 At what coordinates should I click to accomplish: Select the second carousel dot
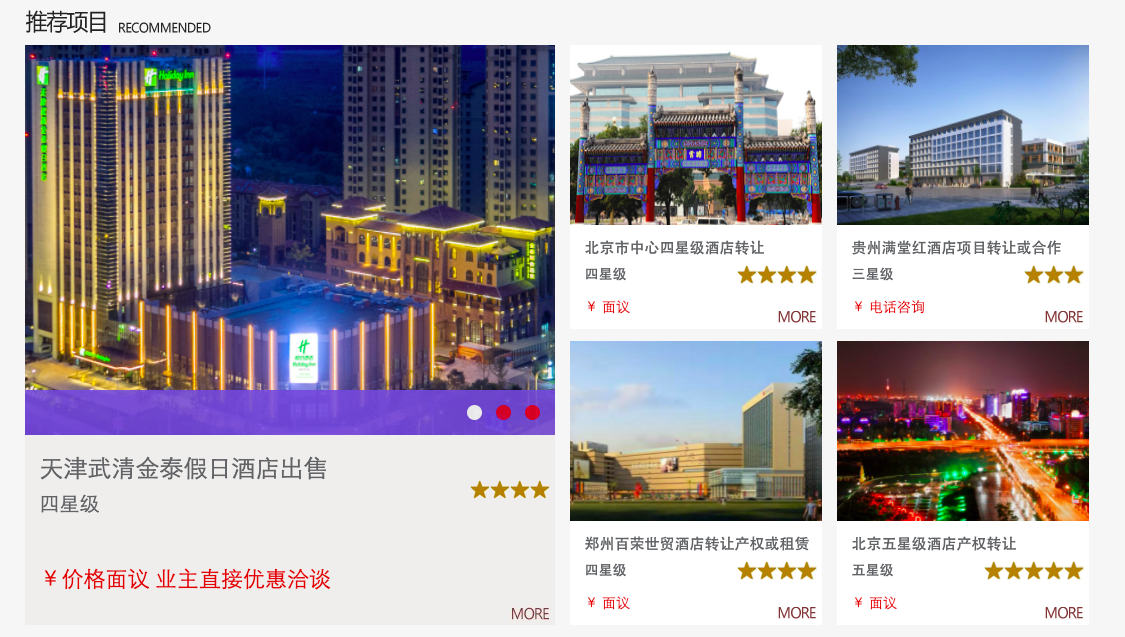503,412
